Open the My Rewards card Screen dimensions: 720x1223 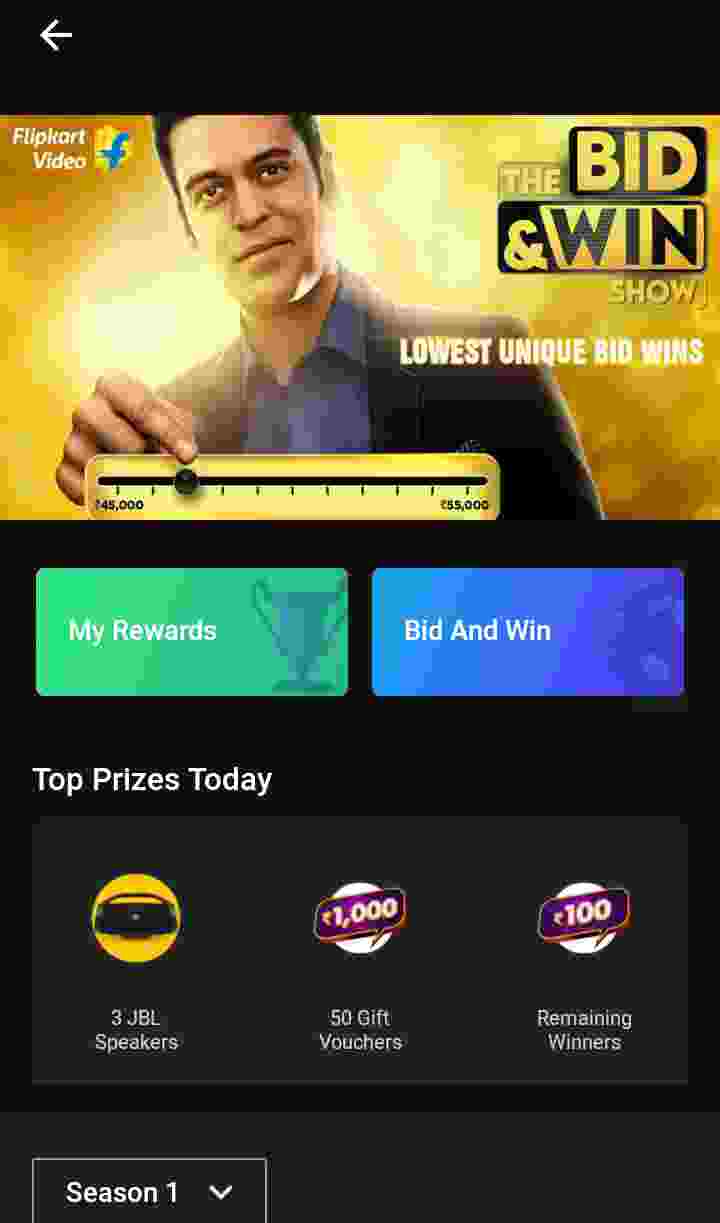click(192, 631)
